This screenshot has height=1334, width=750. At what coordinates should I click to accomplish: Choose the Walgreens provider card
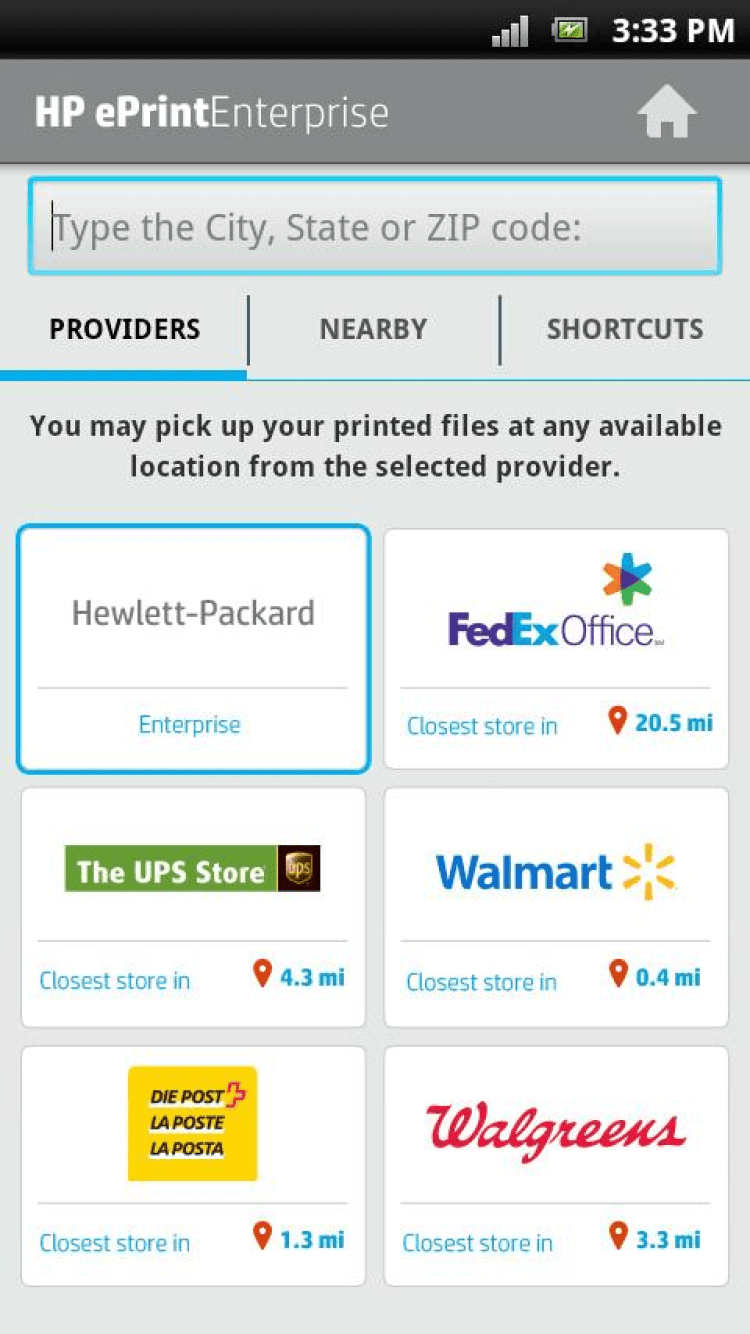point(556,1165)
